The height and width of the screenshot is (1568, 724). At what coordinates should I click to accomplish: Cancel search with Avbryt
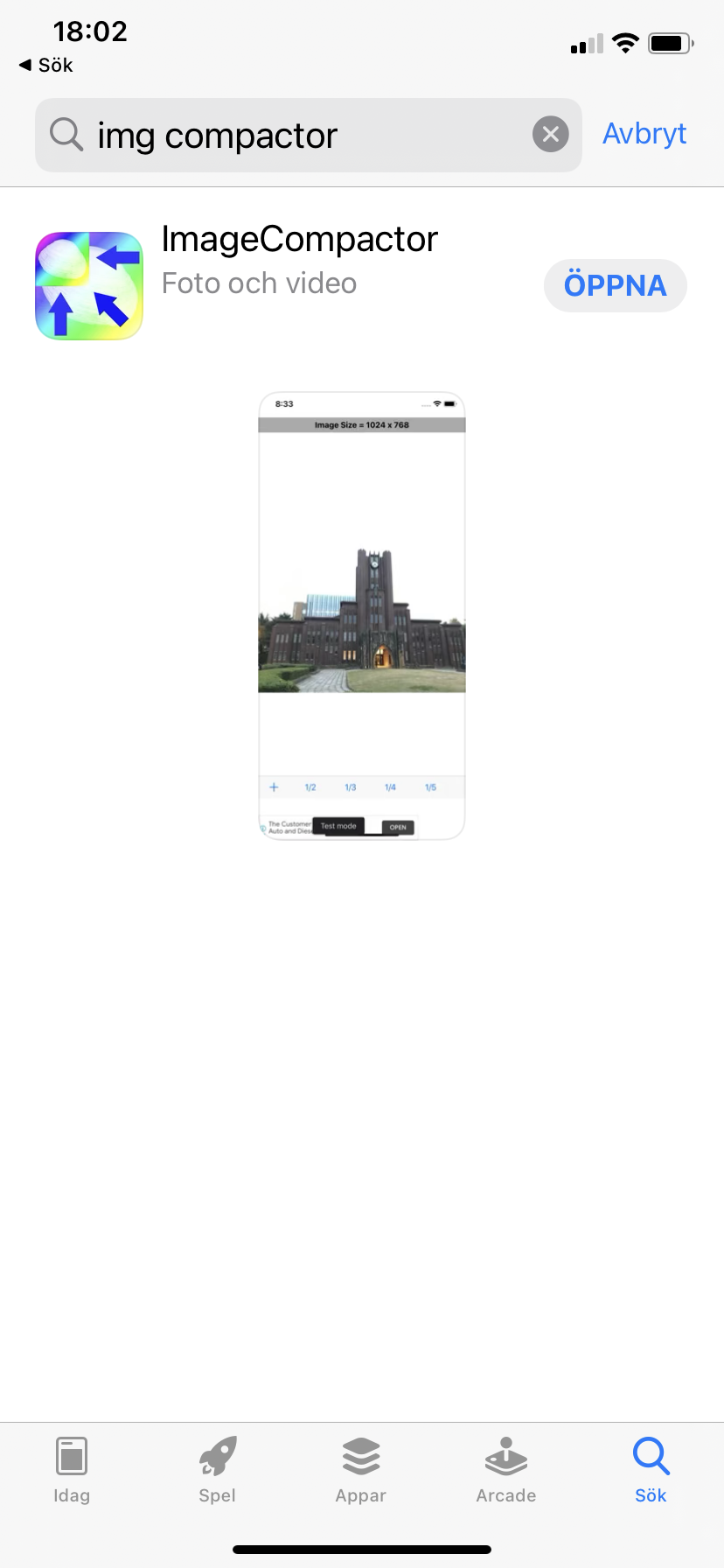coord(644,134)
